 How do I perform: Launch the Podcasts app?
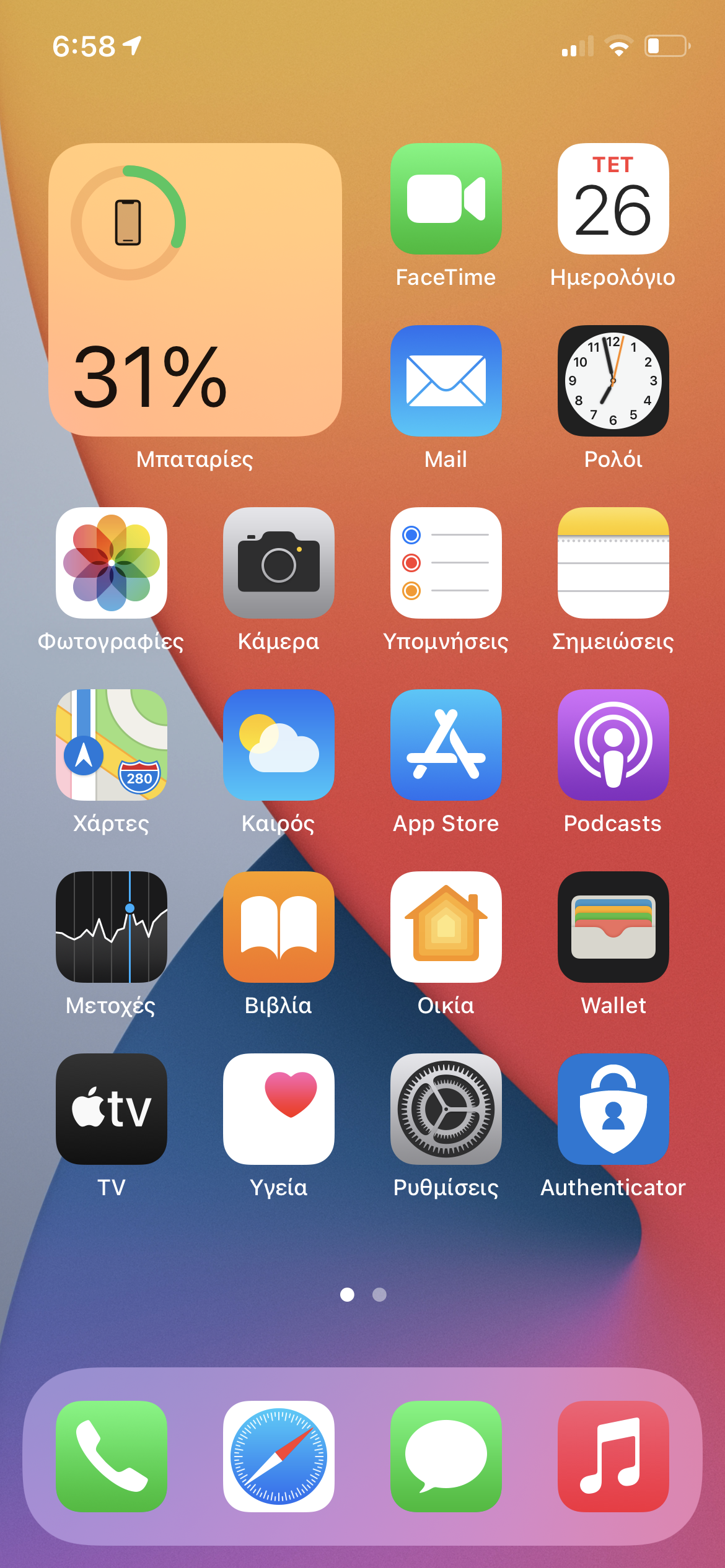[613, 745]
